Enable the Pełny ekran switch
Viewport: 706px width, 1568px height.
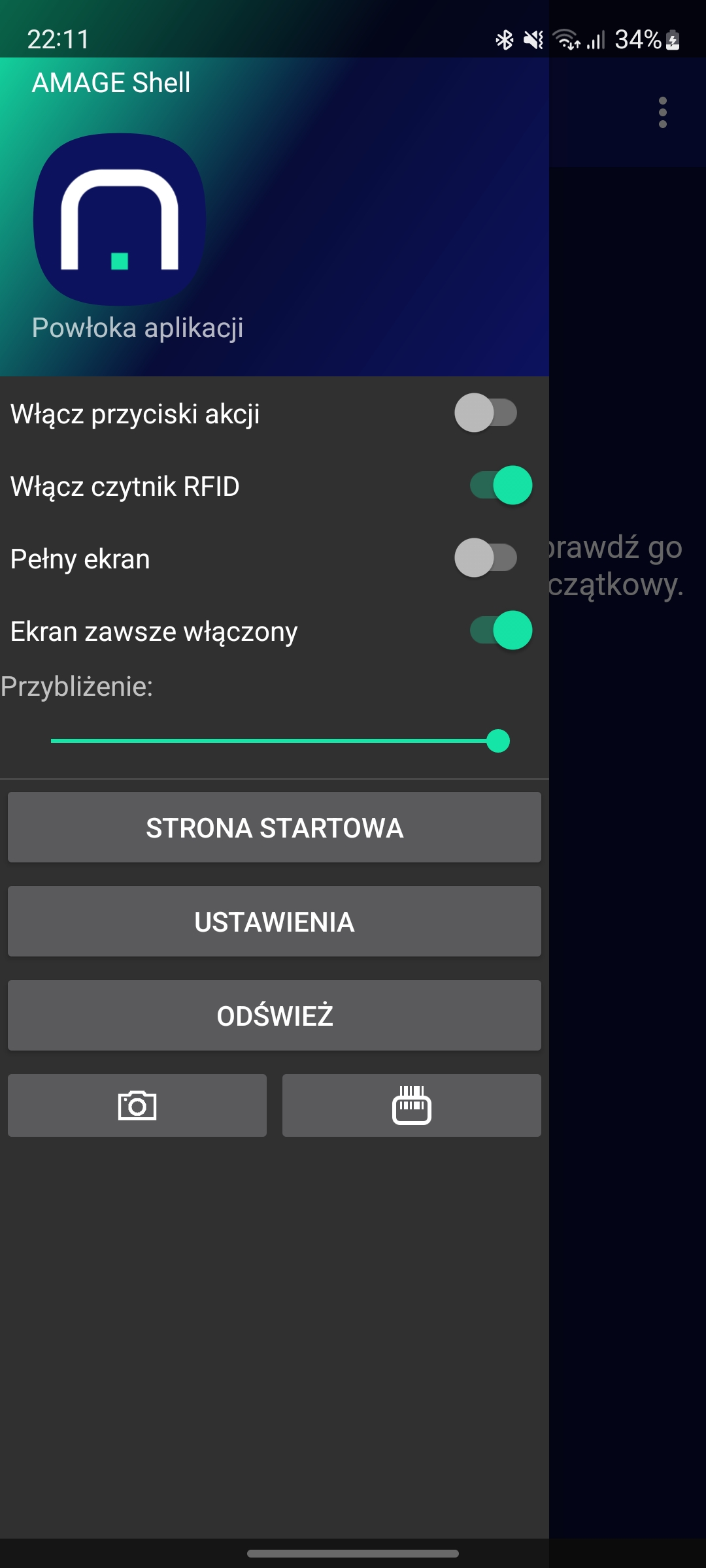[488, 559]
